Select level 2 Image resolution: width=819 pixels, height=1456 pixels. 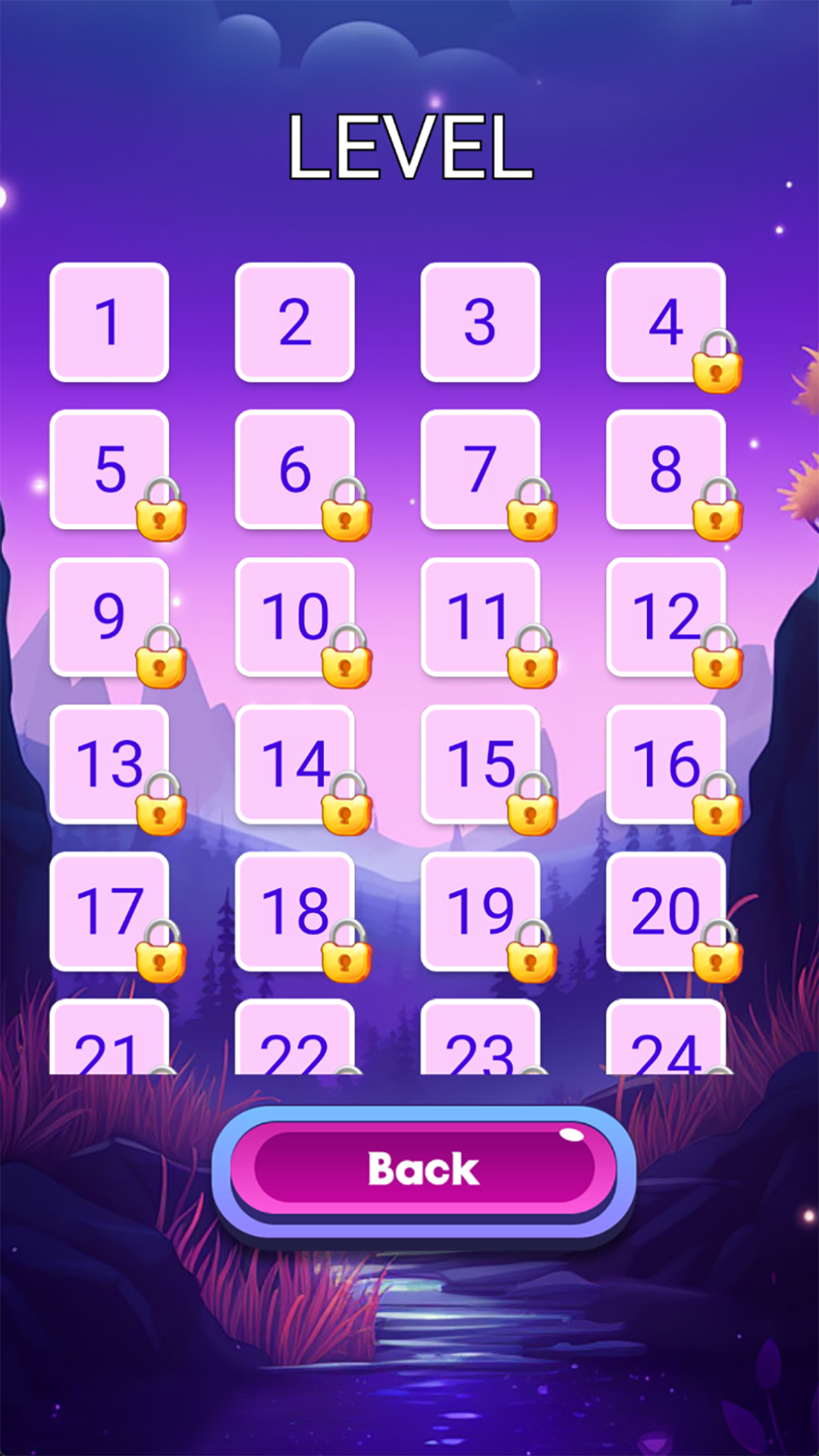(295, 322)
